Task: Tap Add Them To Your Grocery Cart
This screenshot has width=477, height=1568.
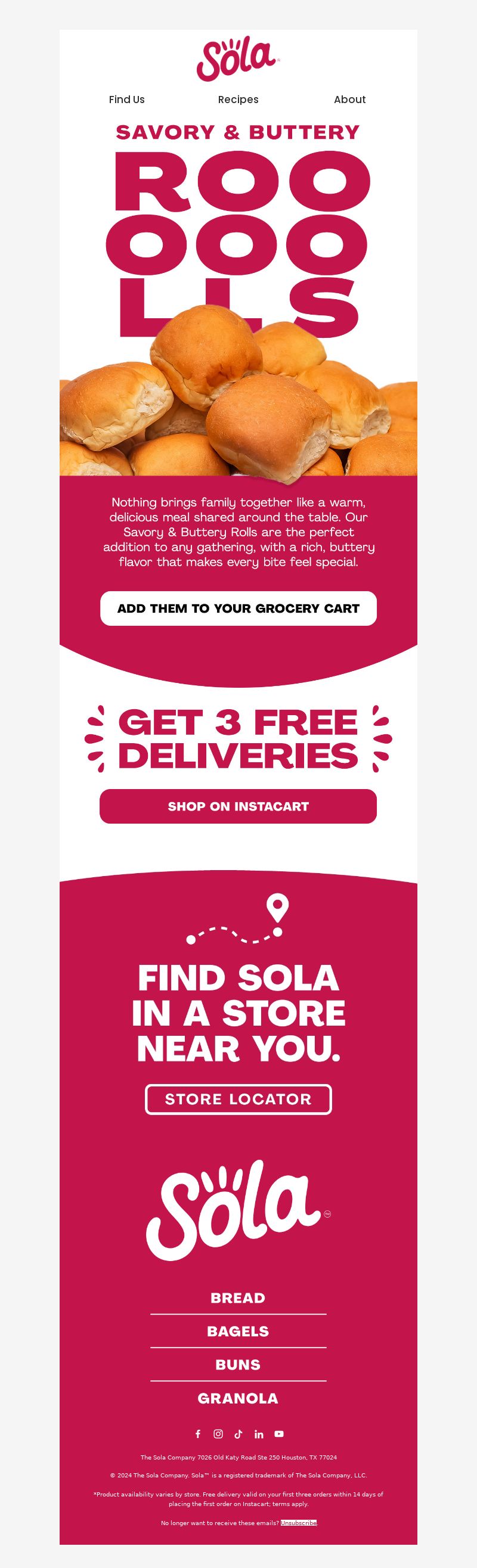Action: click(238, 608)
